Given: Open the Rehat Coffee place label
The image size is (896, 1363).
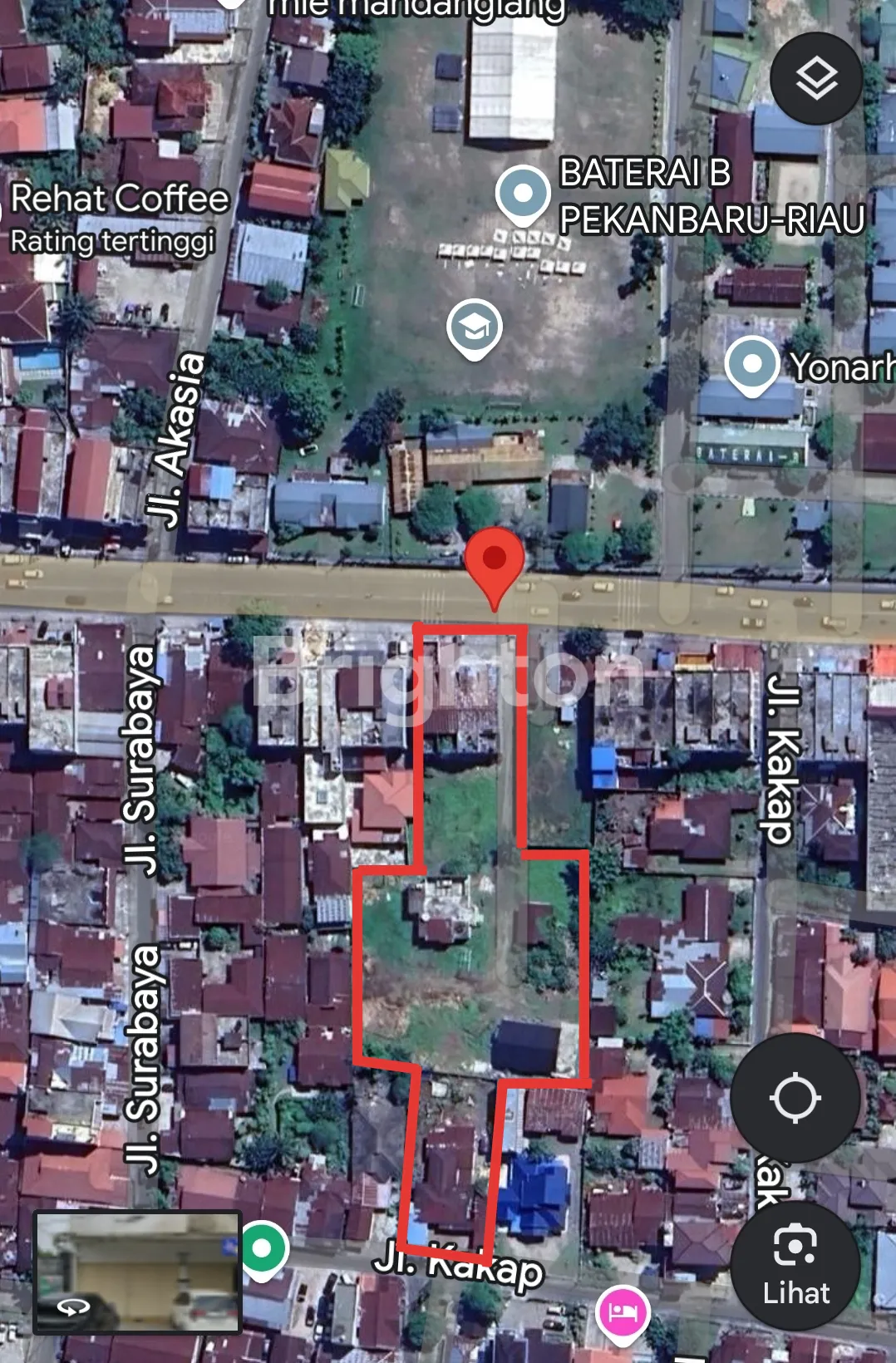Looking at the screenshot, I should [119, 199].
